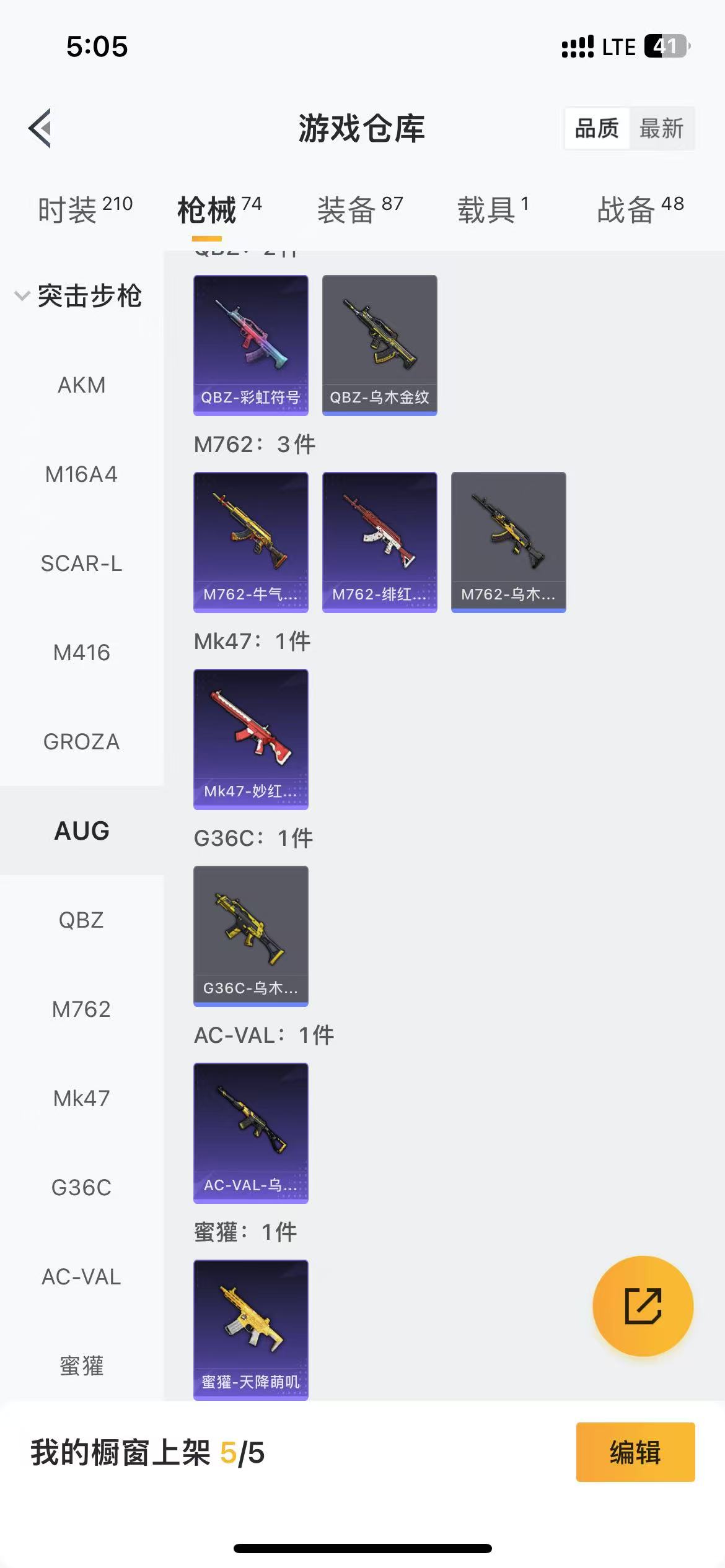Image resolution: width=725 pixels, height=1568 pixels.
Task: Switch to the 装备 tab
Action: [360, 209]
